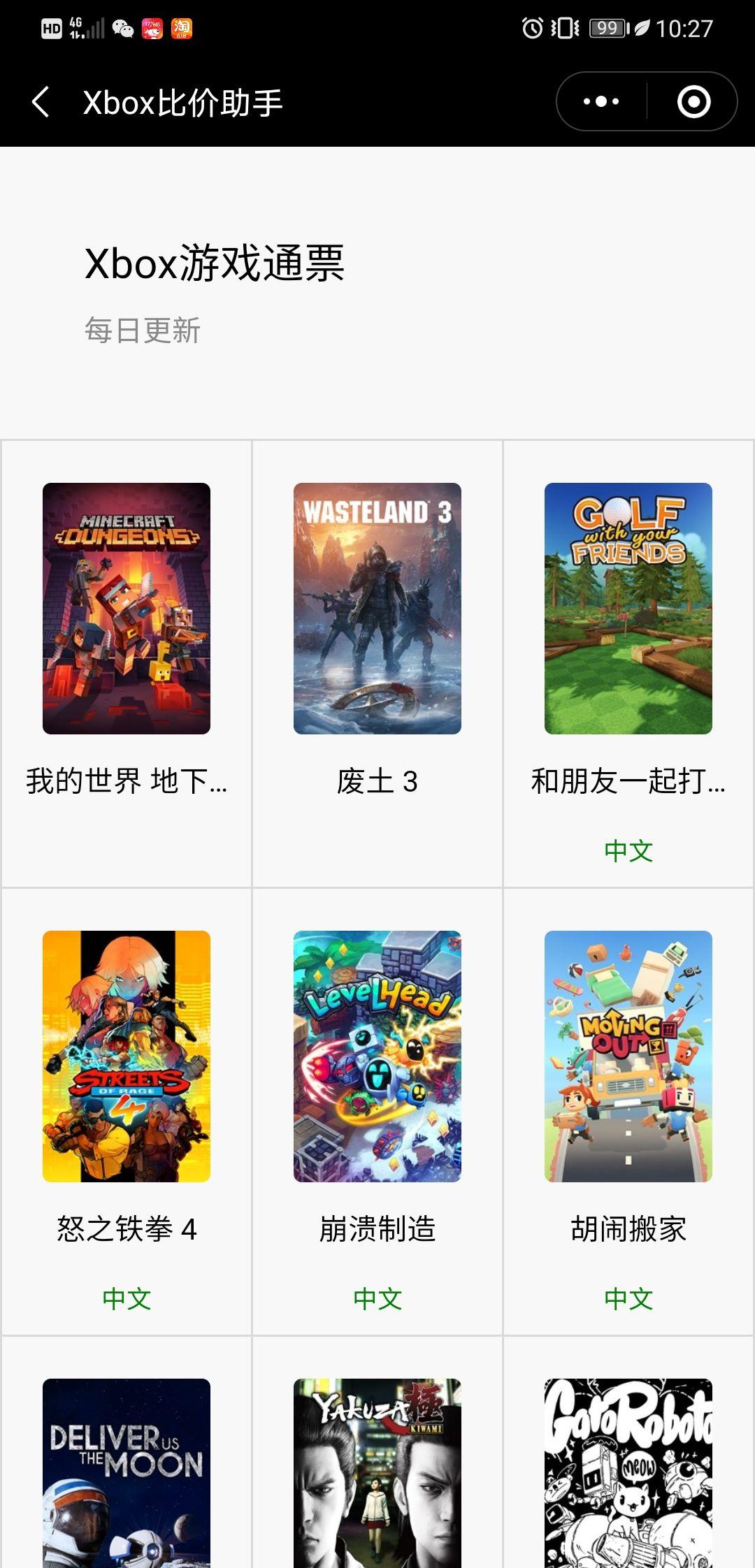Tap the eco leaf icon near battery indicator
The width and height of the screenshot is (755, 1568).
(641, 28)
